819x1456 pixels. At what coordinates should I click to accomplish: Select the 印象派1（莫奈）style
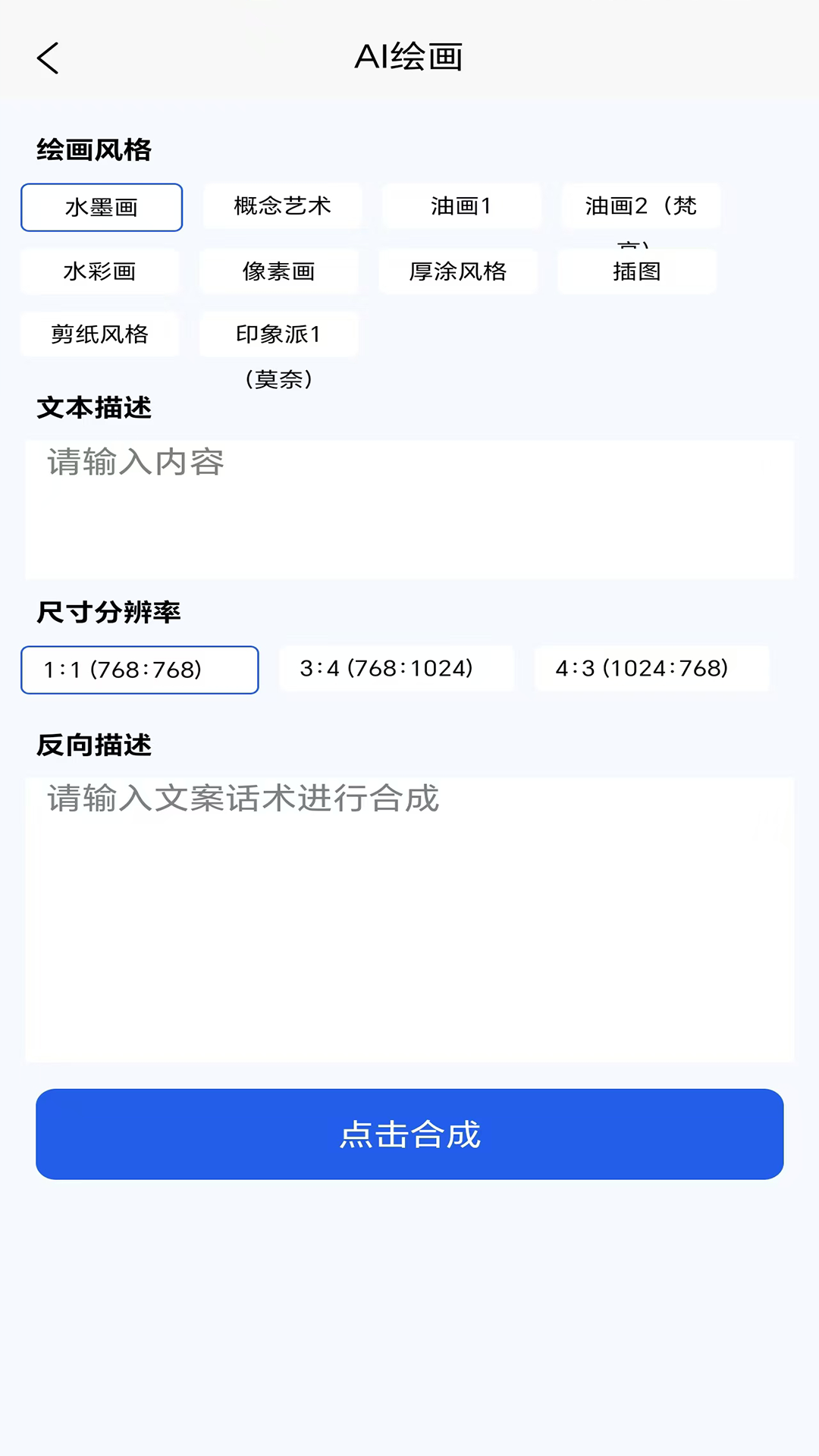[x=278, y=334]
